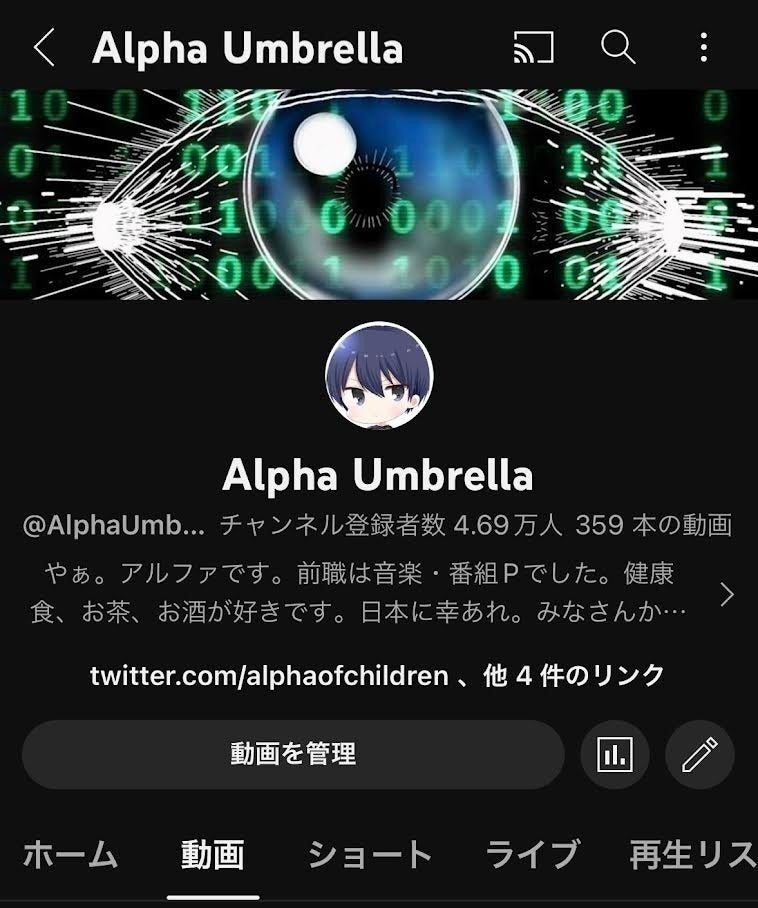
Task: Tap the channel profile avatar
Action: coord(379,375)
